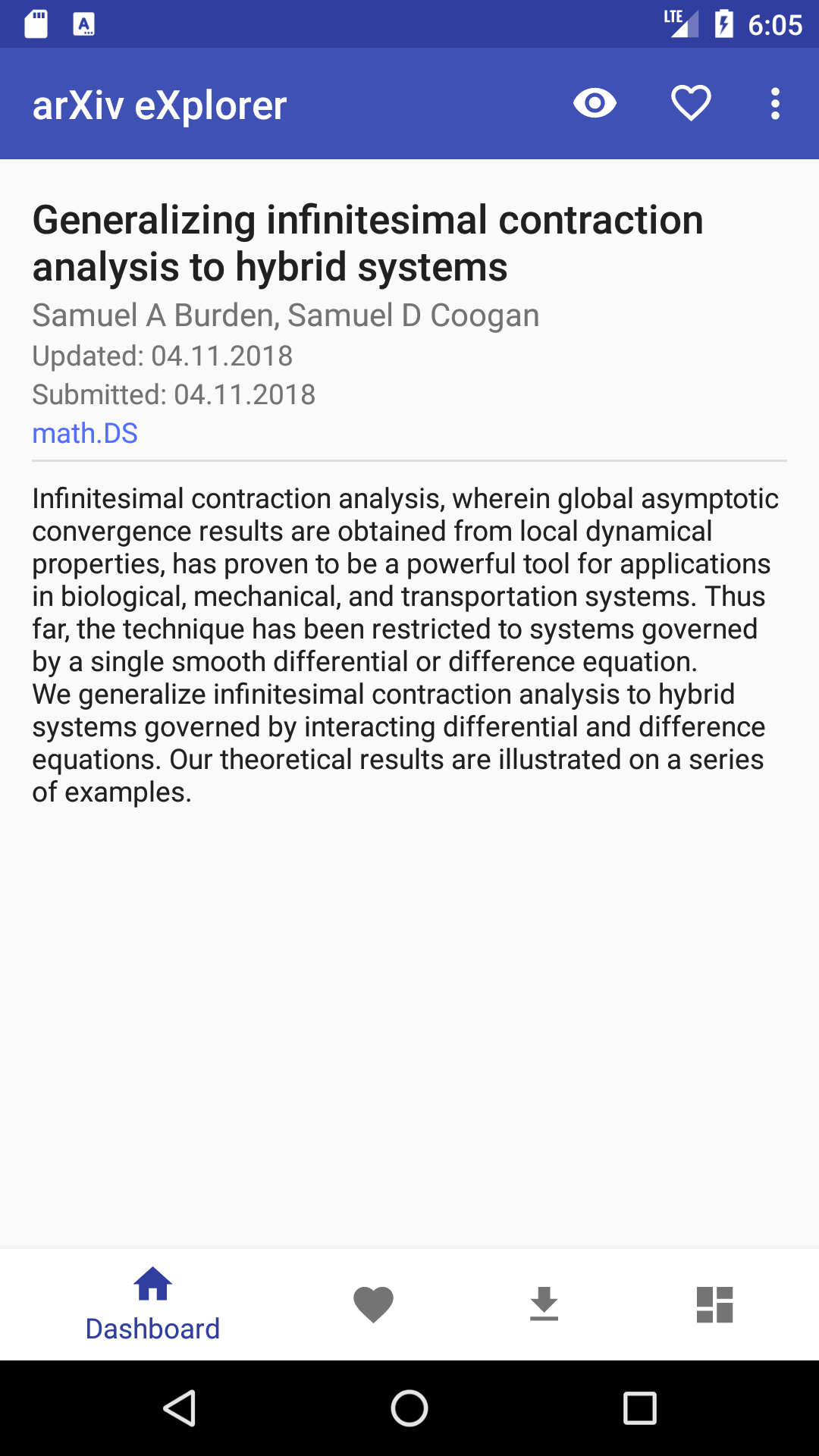
Task: Tap the eye icon to view paper
Action: point(595,103)
